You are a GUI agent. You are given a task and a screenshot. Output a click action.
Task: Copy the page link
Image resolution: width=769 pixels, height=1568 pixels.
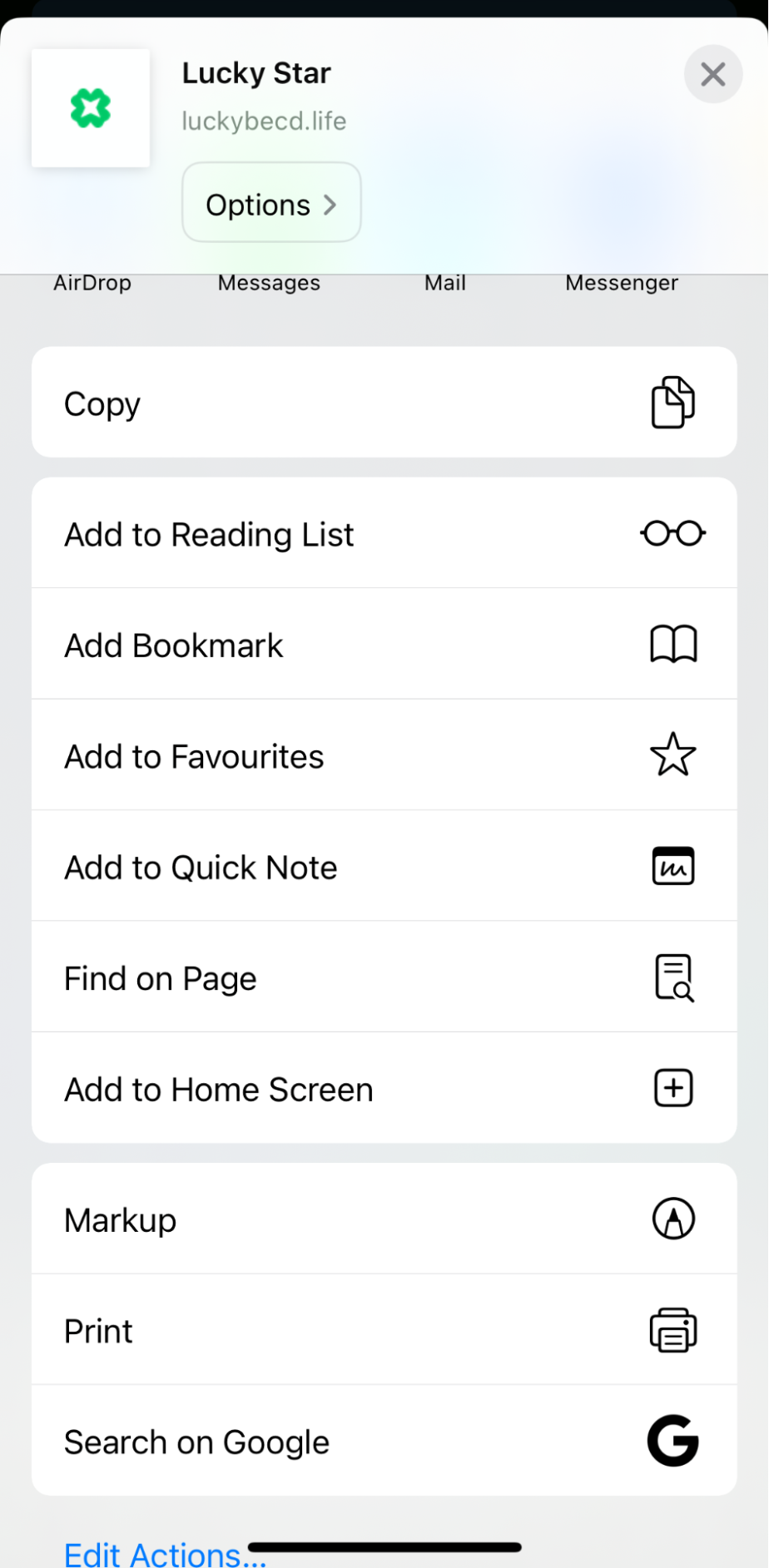[x=384, y=403]
